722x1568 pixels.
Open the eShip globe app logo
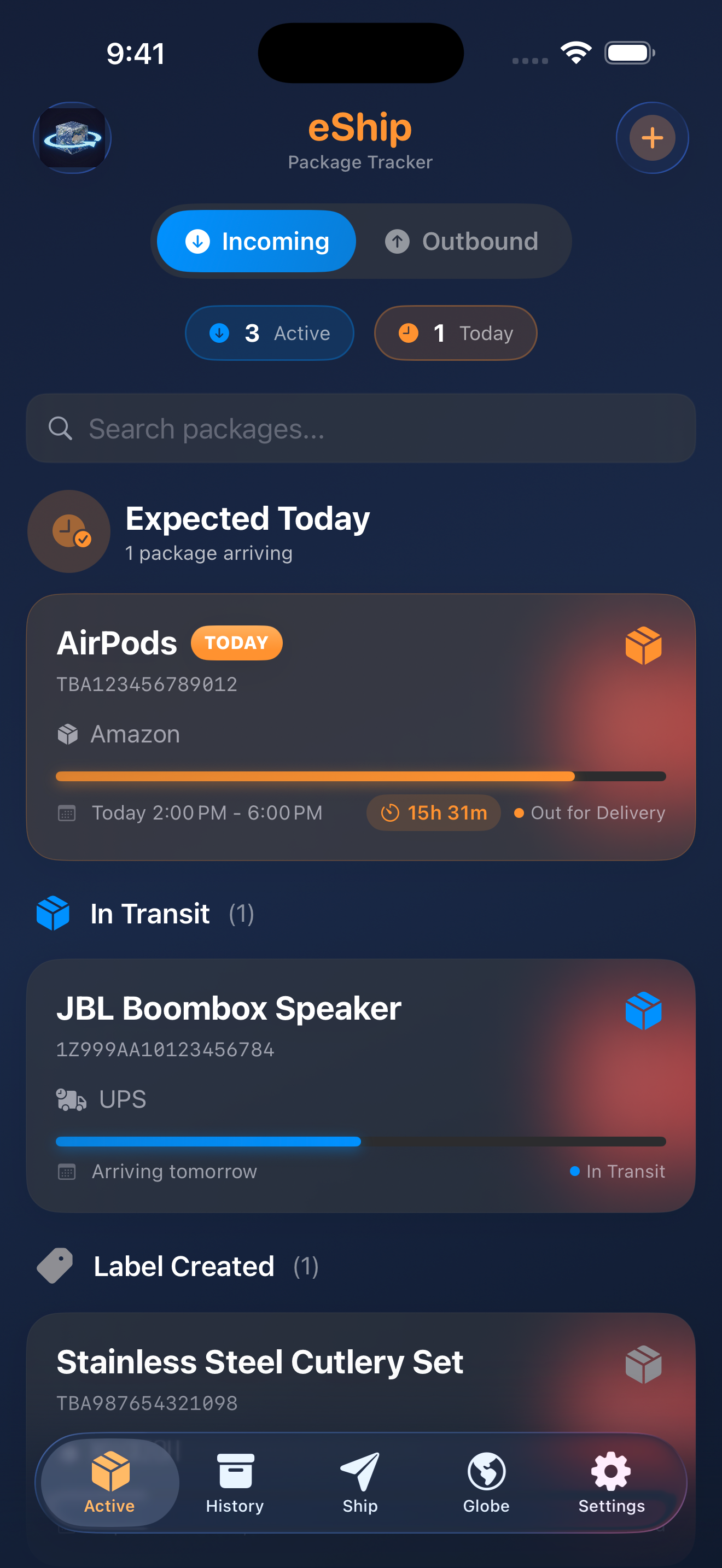[72, 138]
